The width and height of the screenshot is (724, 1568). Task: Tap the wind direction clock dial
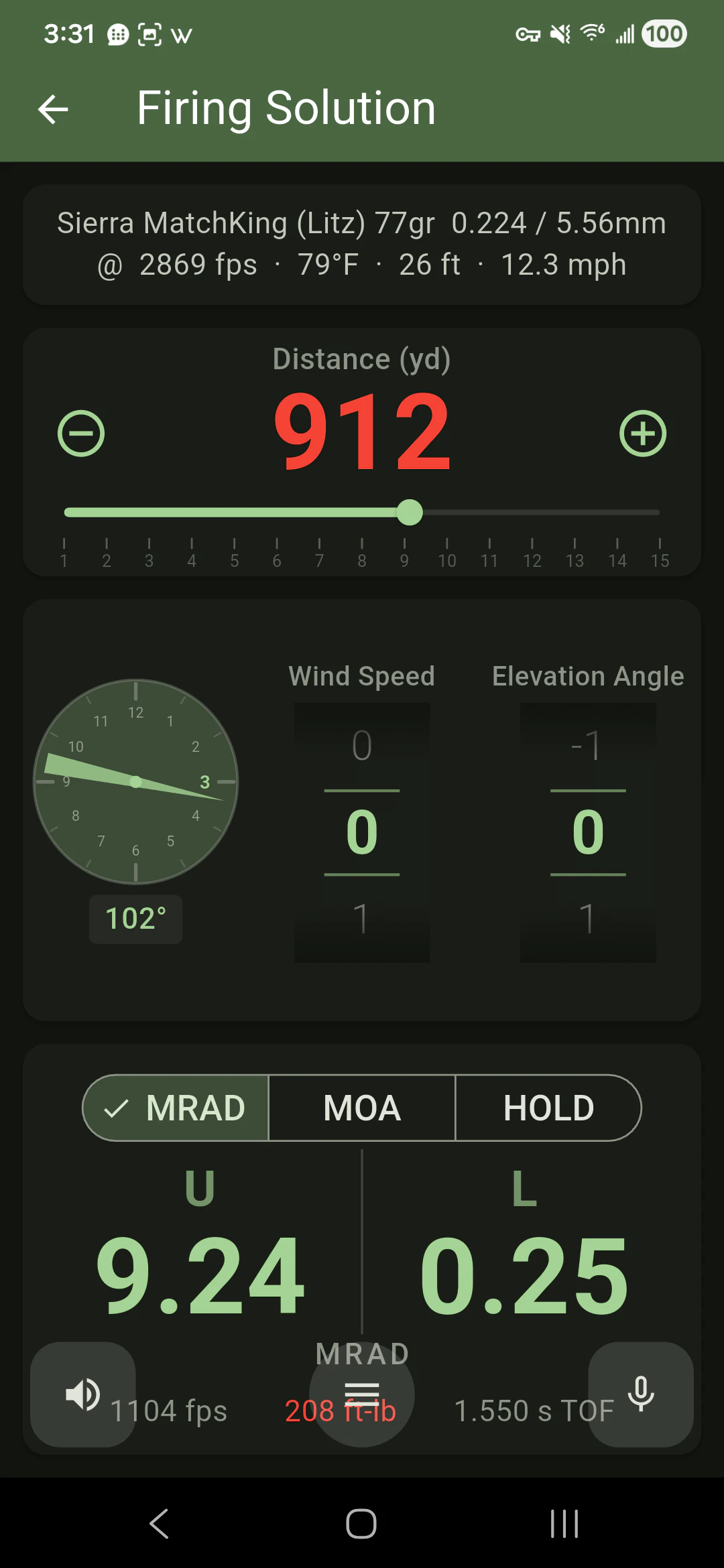click(x=135, y=781)
